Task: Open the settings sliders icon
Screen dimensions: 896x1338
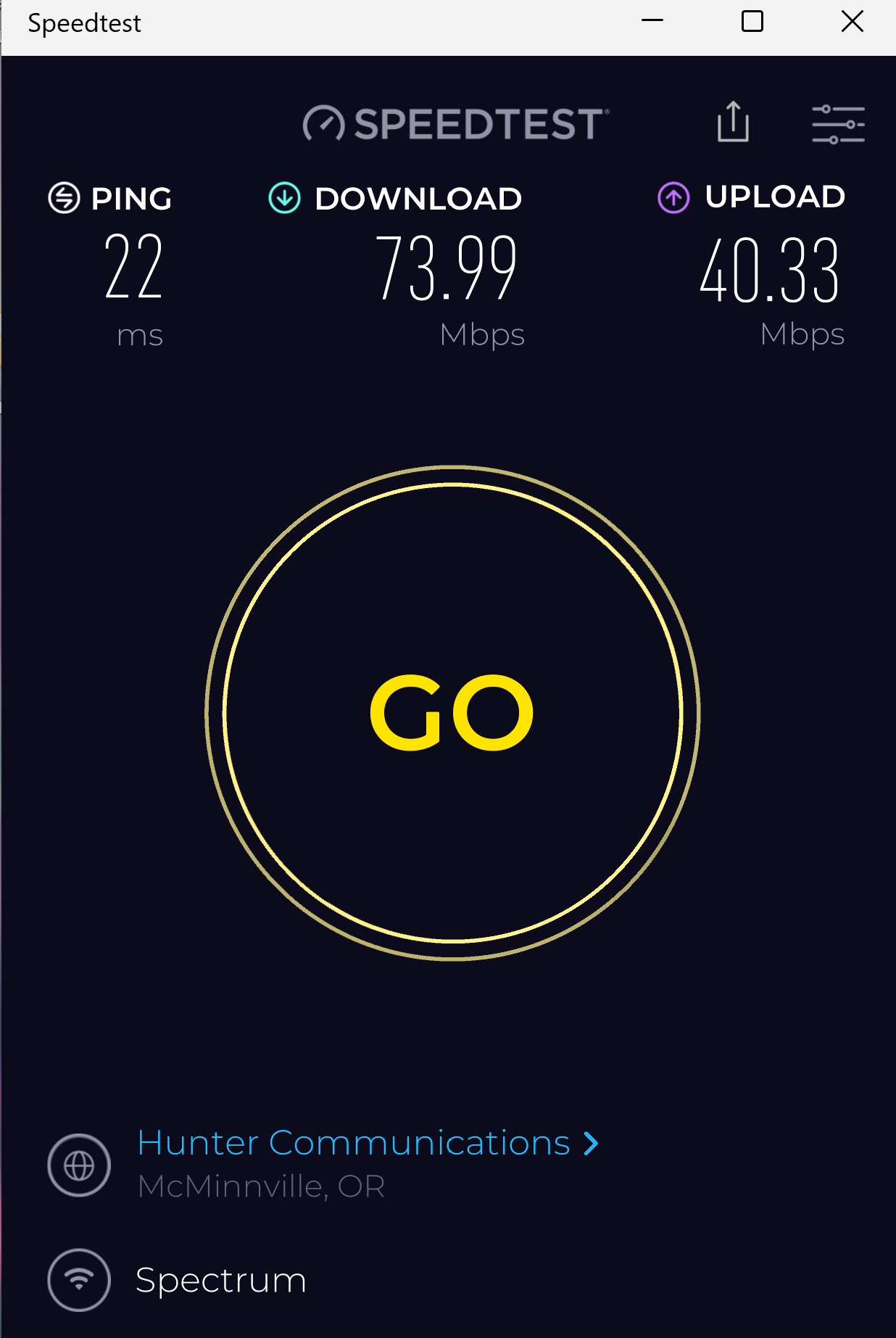Action: (x=837, y=124)
